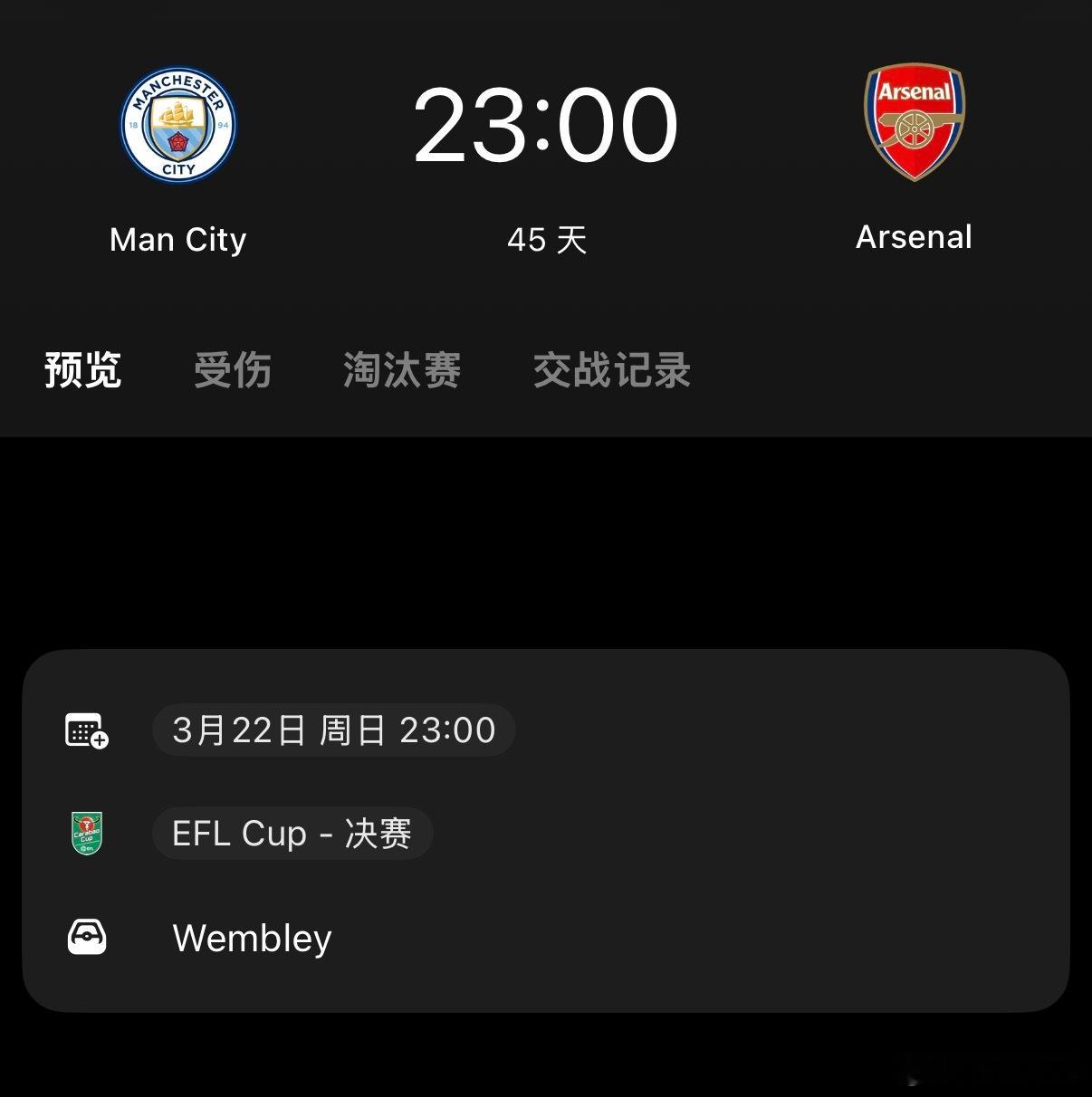Tap the "Arsenal" team name
Screen dimensions: 1092x1097
(x=914, y=237)
